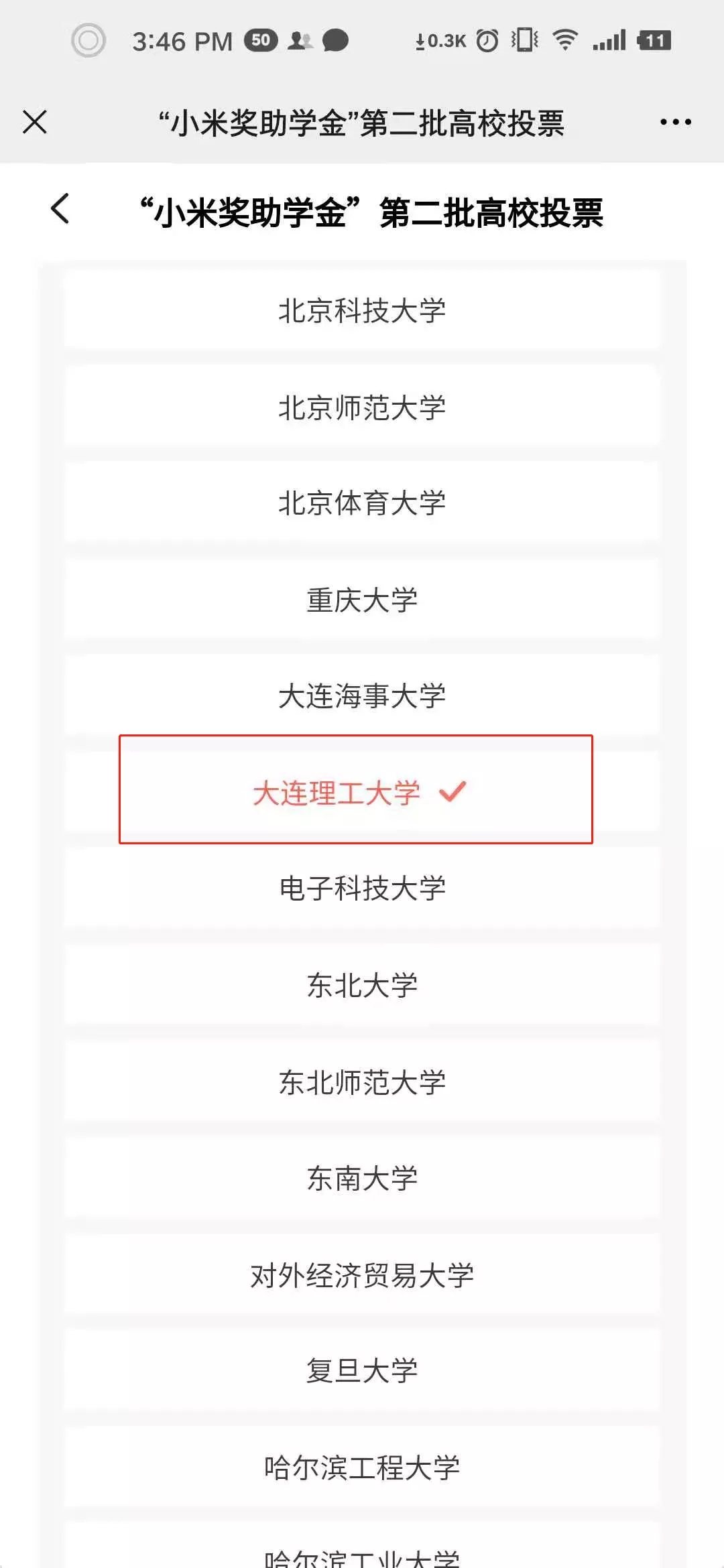Pick 重庆大学 from the list
Screen dimensions: 724x1568
pos(362,600)
